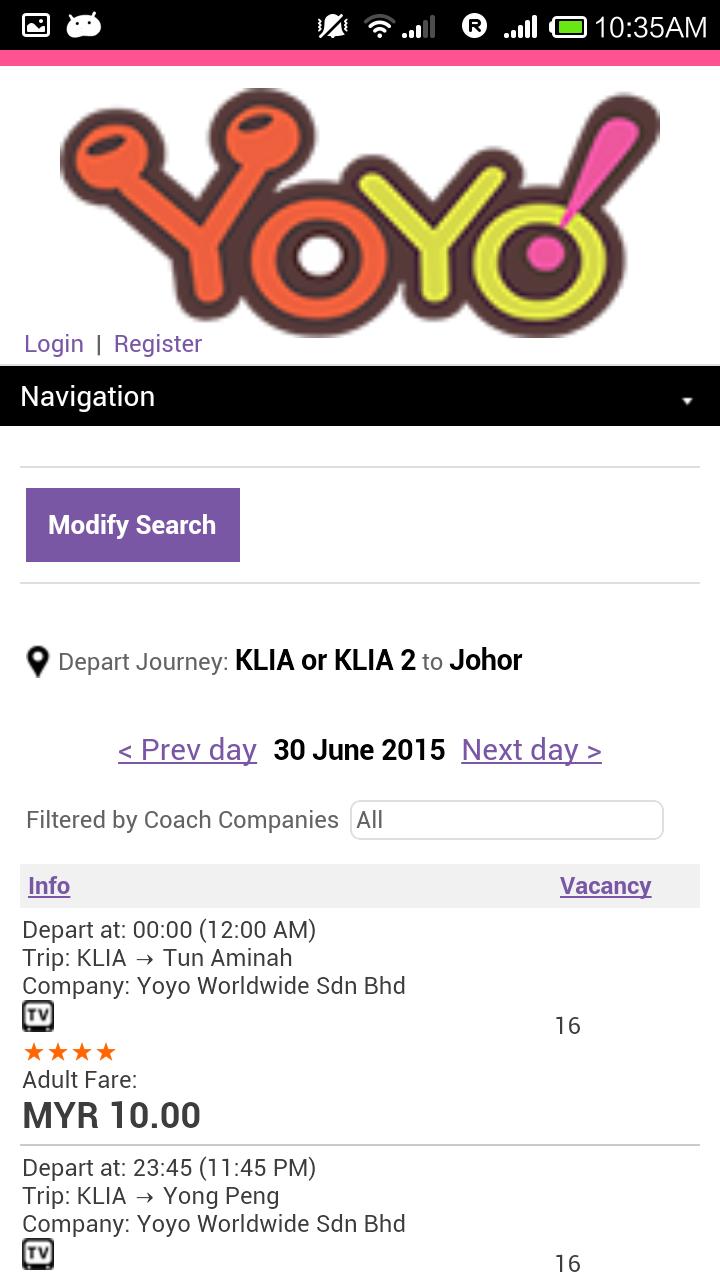
Task: Open the Register link
Action: pyautogui.click(x=158, y=344)
